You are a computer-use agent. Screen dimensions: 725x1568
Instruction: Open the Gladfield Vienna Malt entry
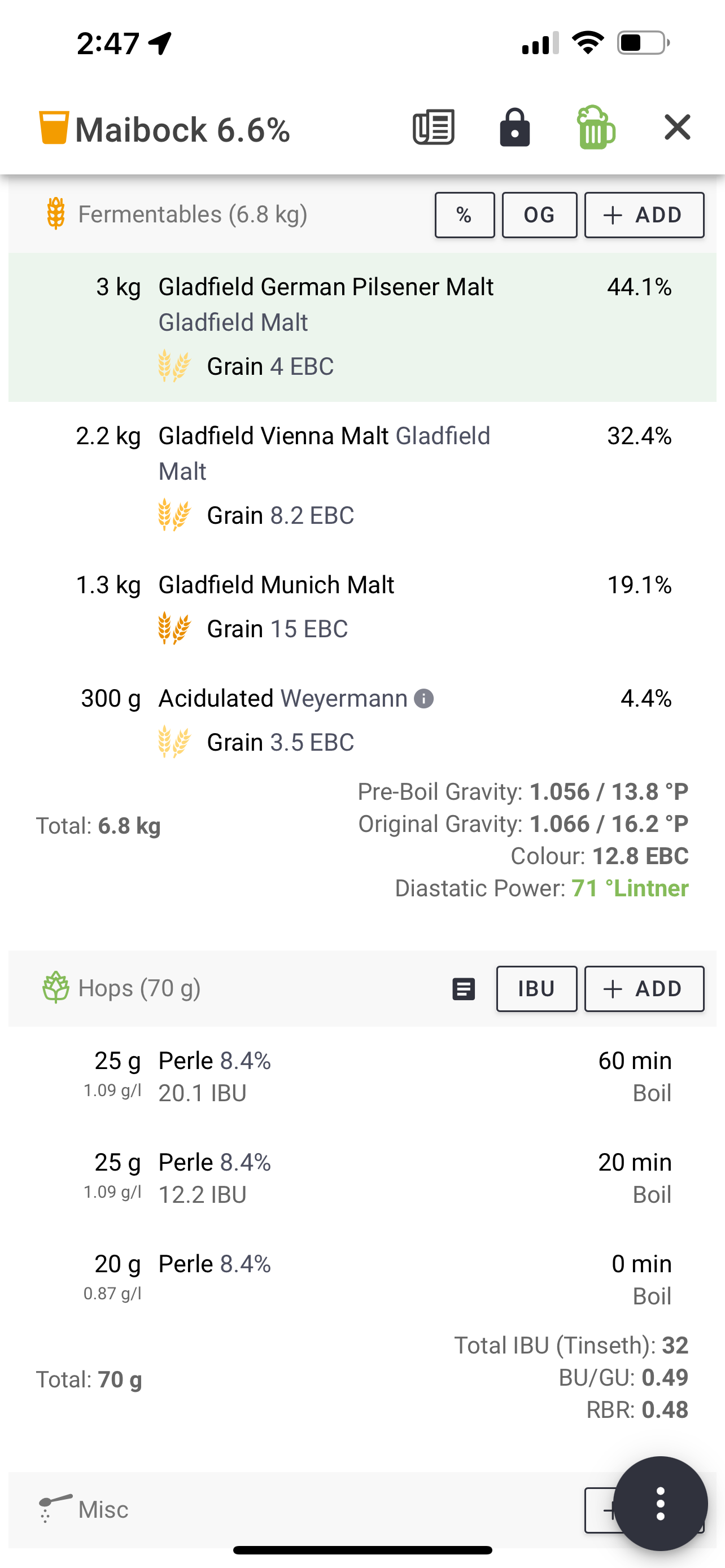click(362, 476)
